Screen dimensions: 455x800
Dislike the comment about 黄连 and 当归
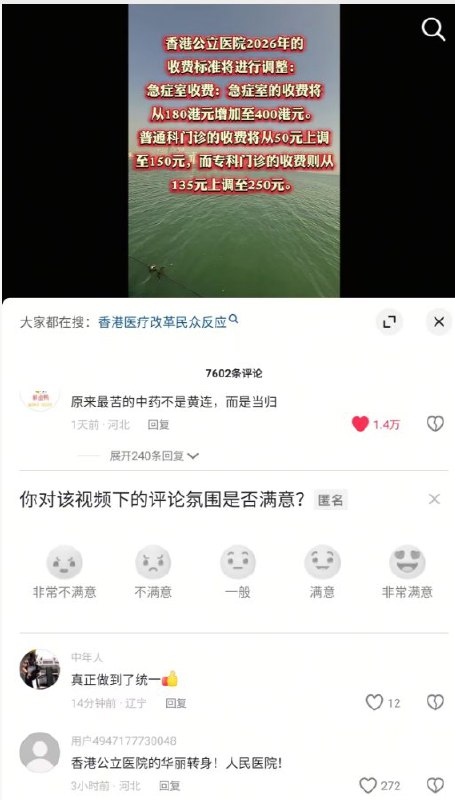(x=435, y=424)
